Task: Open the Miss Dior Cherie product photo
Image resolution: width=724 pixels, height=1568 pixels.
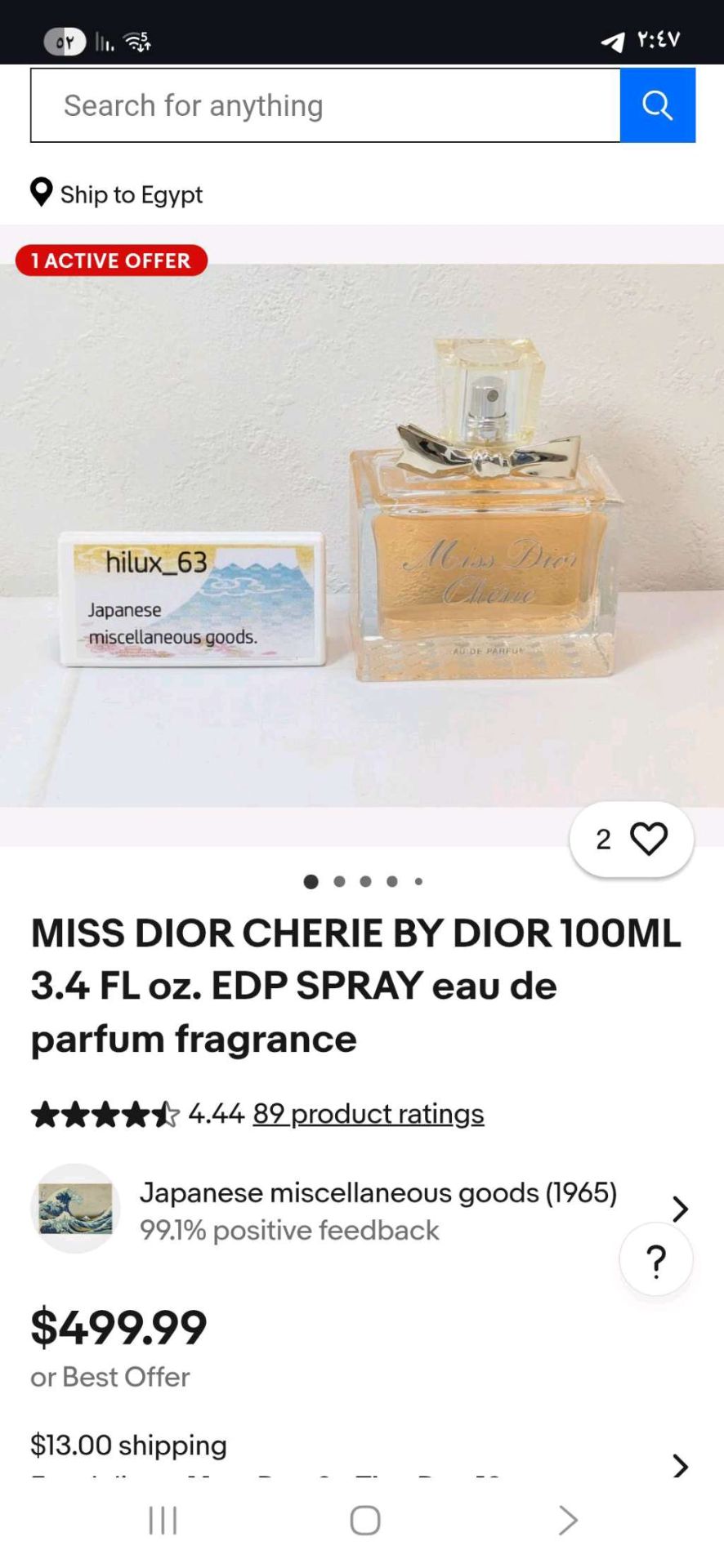Action: click(x=362, y=535)
